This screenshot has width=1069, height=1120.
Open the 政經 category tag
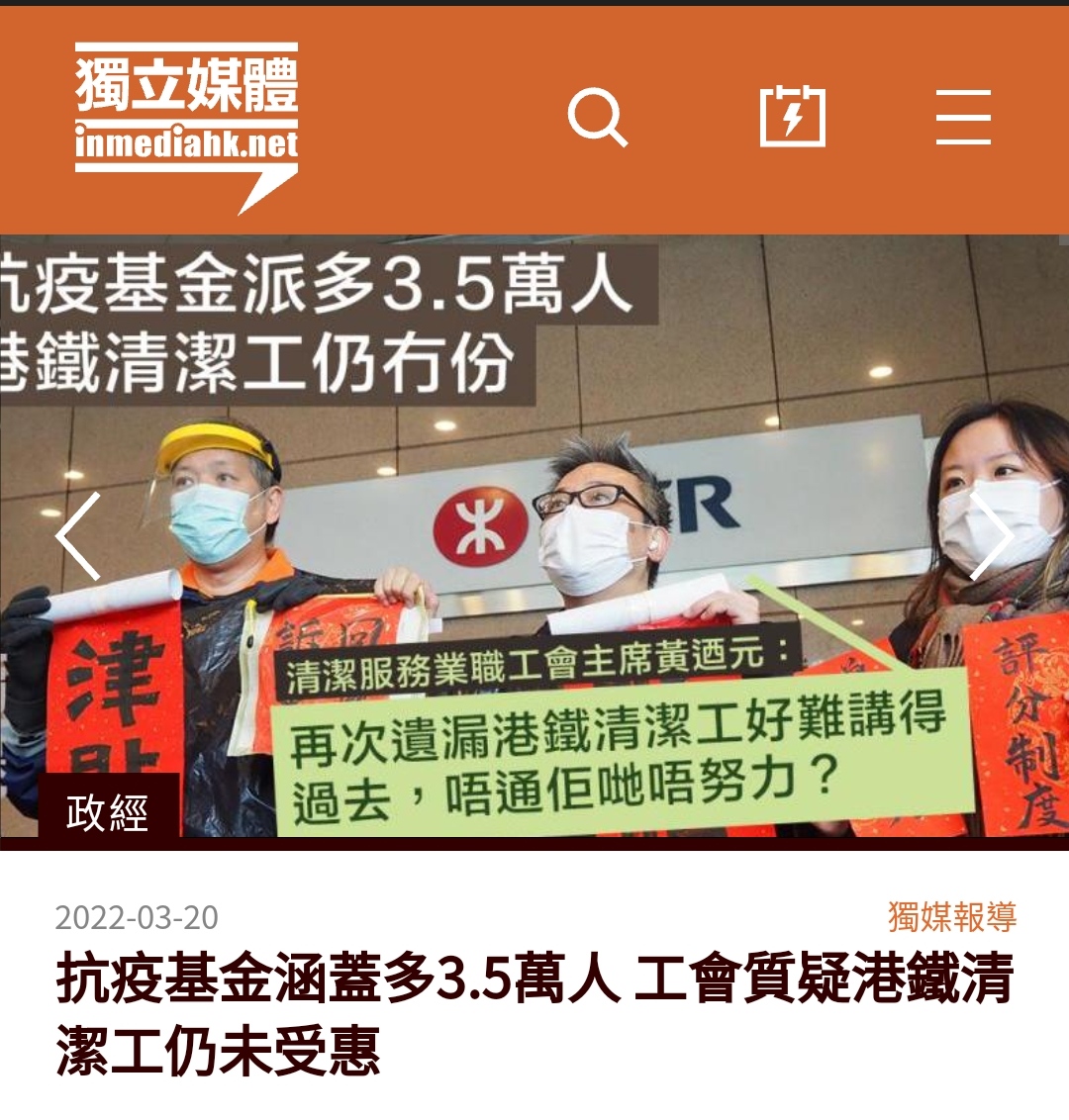pos(108,812)
